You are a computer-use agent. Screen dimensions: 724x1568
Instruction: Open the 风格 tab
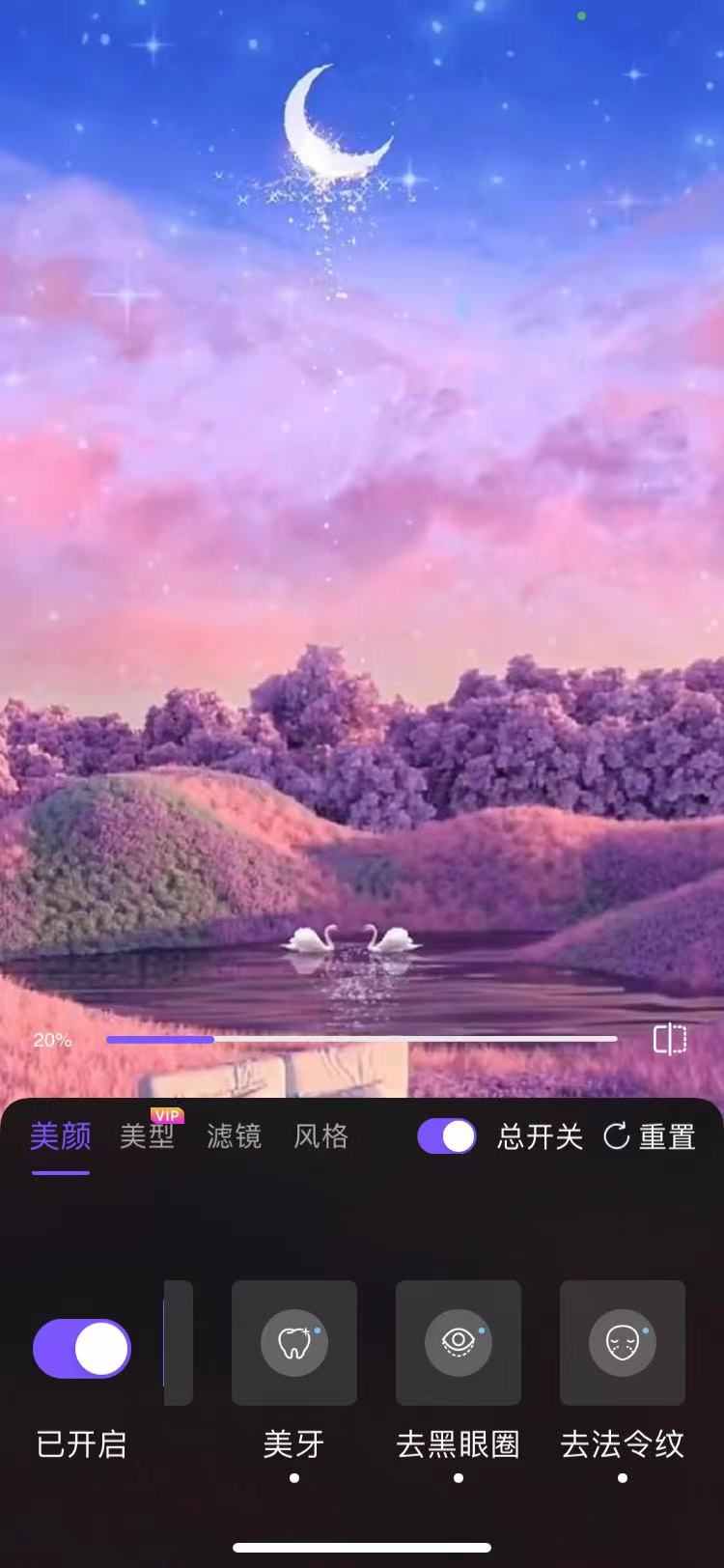[x=320, y=1135]
